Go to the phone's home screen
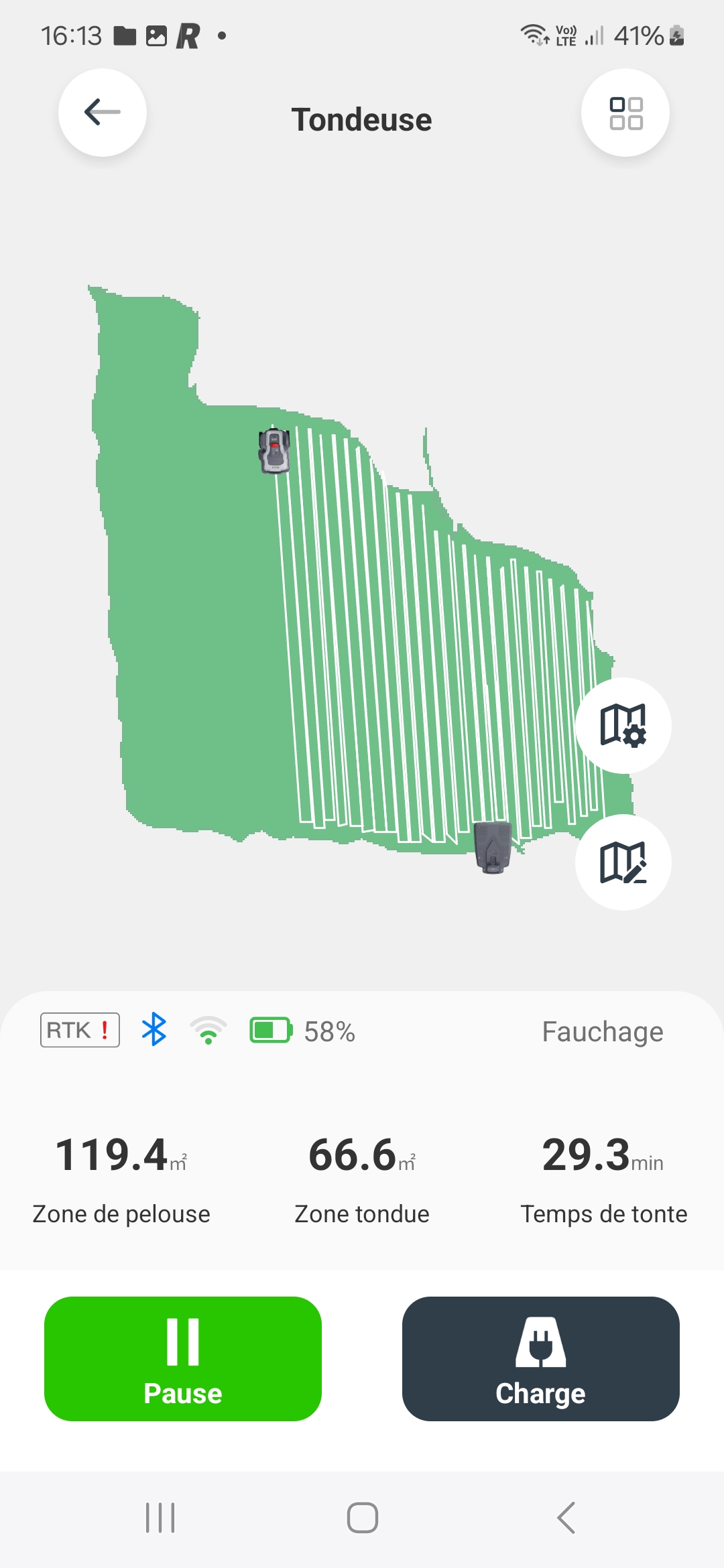 point(362,1518)
